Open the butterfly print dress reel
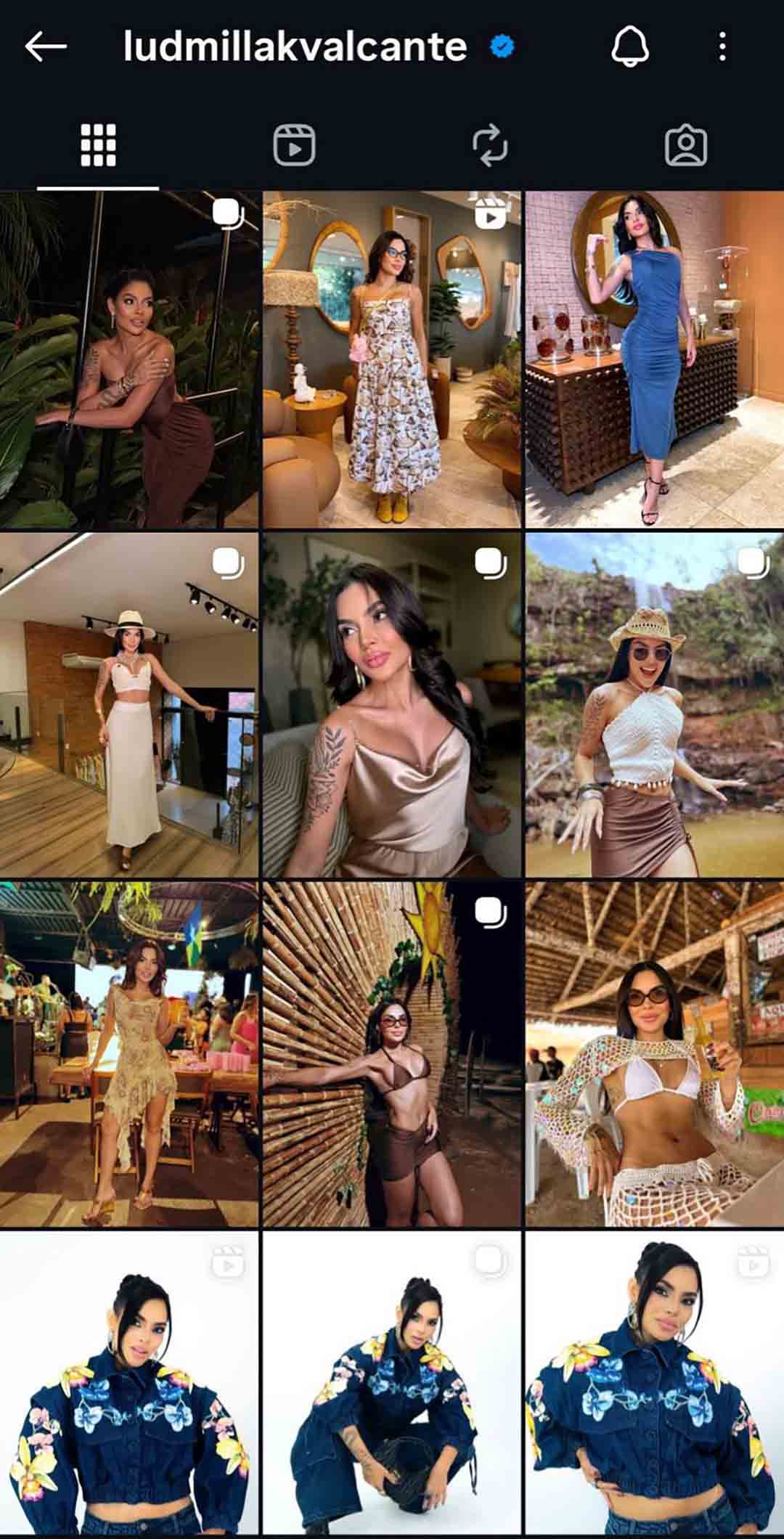 point(391,359)
